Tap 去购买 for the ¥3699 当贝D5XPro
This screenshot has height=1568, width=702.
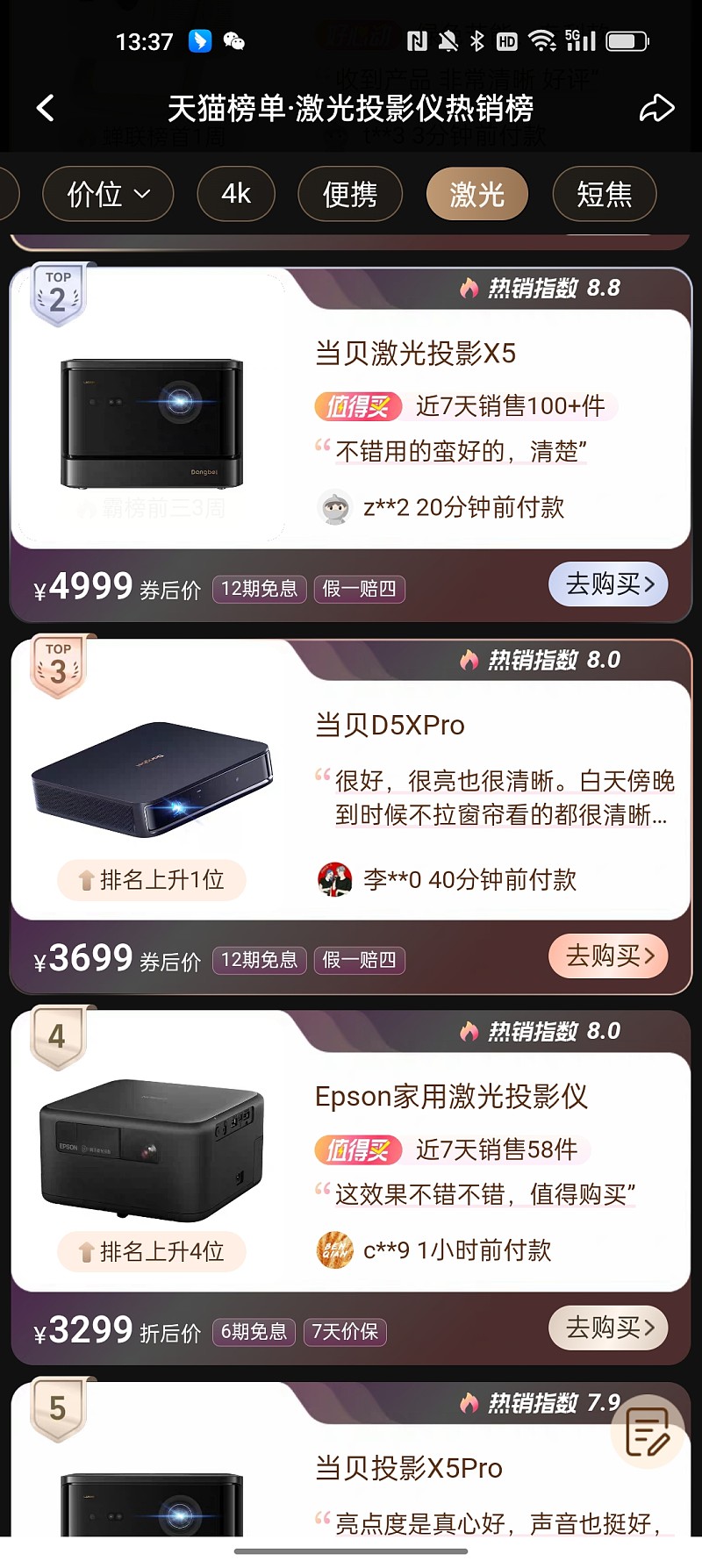[608, 956]
